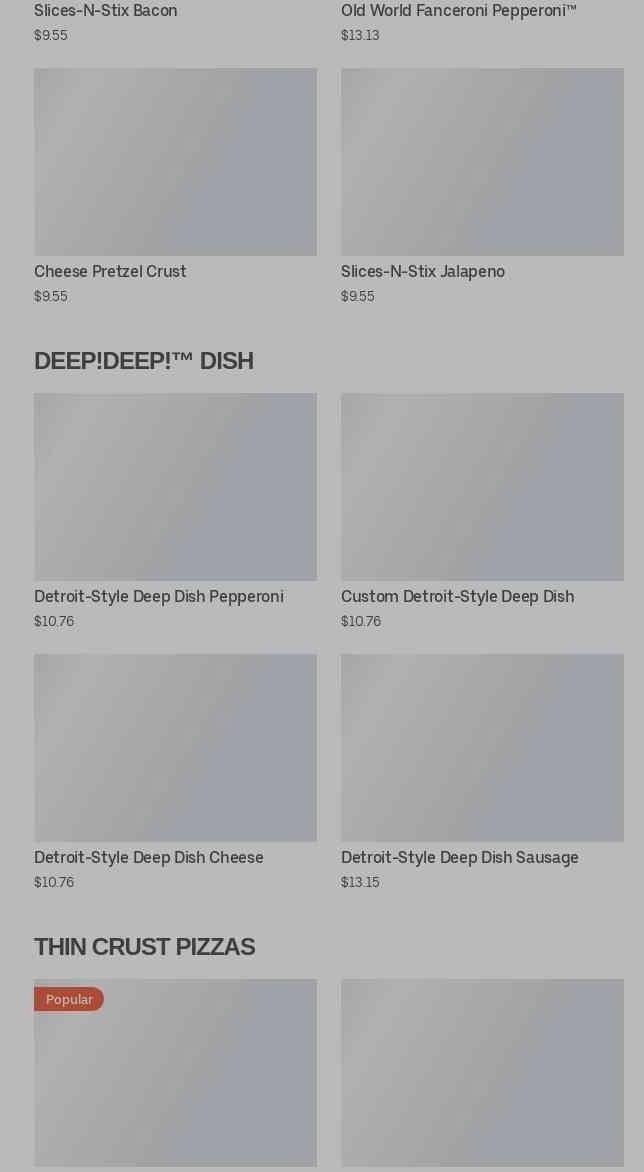Open the Popular thin crust pizza
The width and height of the screenshot is (644, 1172).
[175, 1073]
